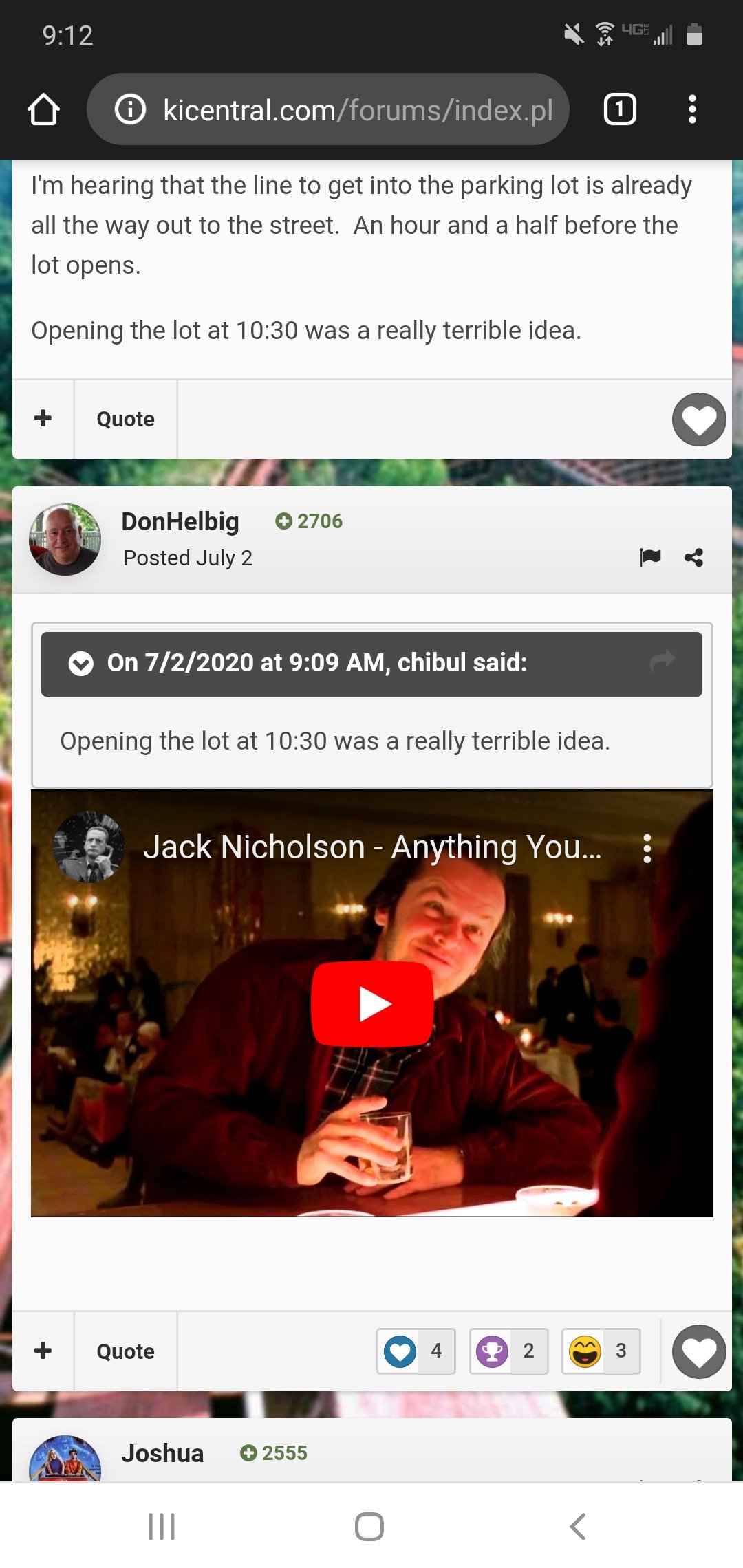Report DonHelbig's post with the flag icon

click(x=650, y=557)
